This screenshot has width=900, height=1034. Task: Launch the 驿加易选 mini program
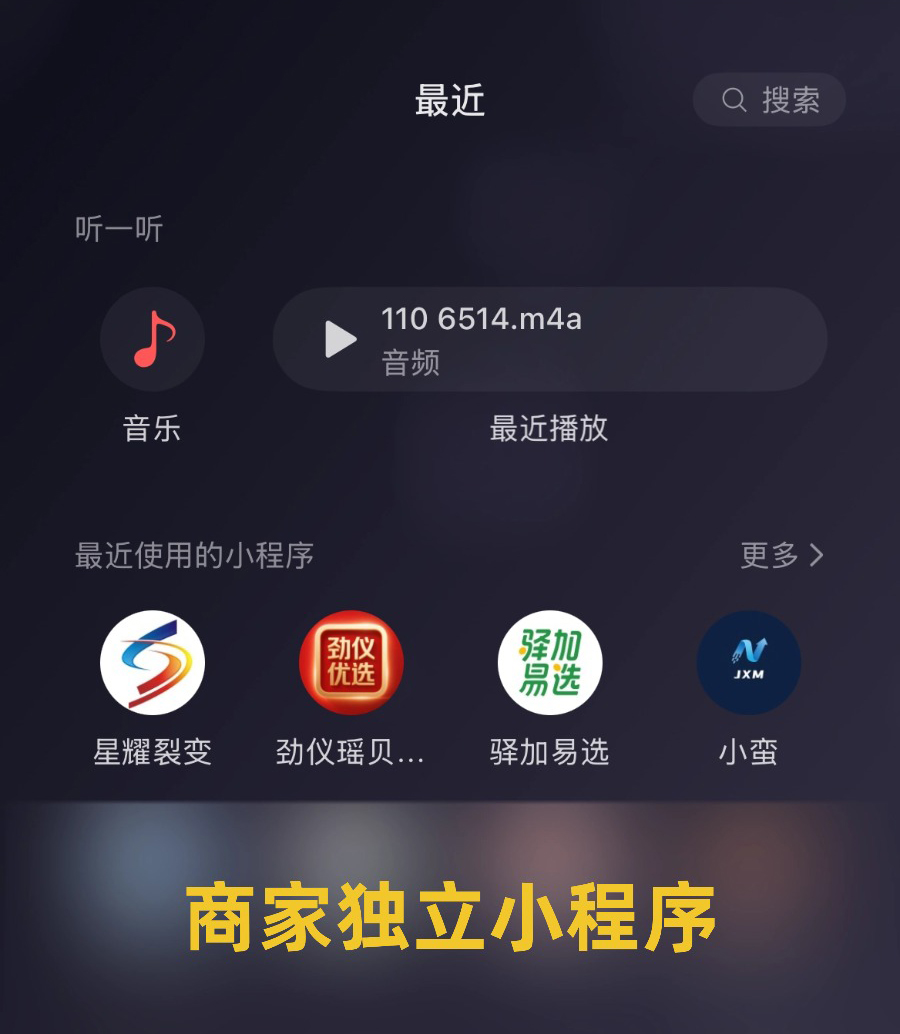click(549, 663)
